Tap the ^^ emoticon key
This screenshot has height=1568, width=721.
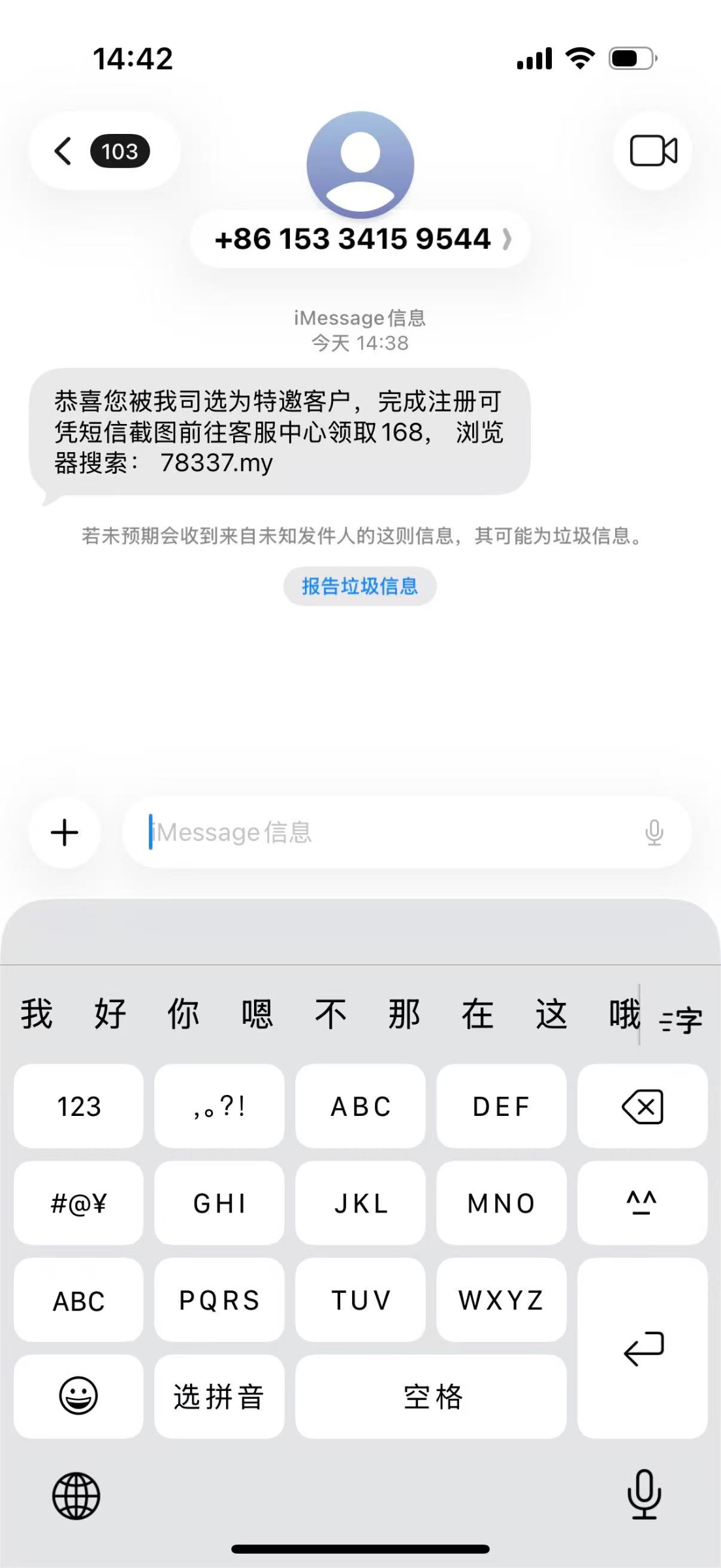[643, 1203]
